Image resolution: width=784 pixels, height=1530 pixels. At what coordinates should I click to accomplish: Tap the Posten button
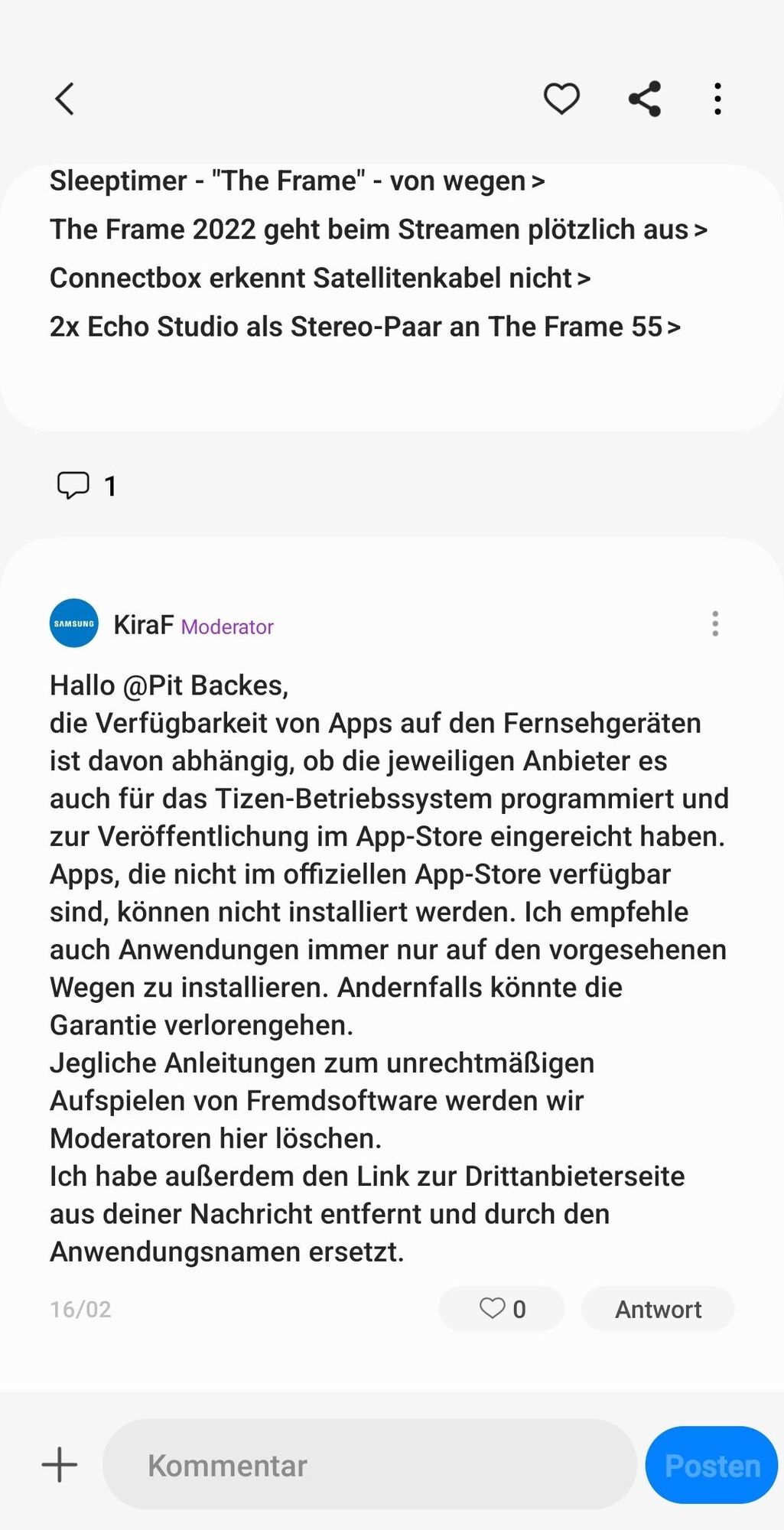711,1465
